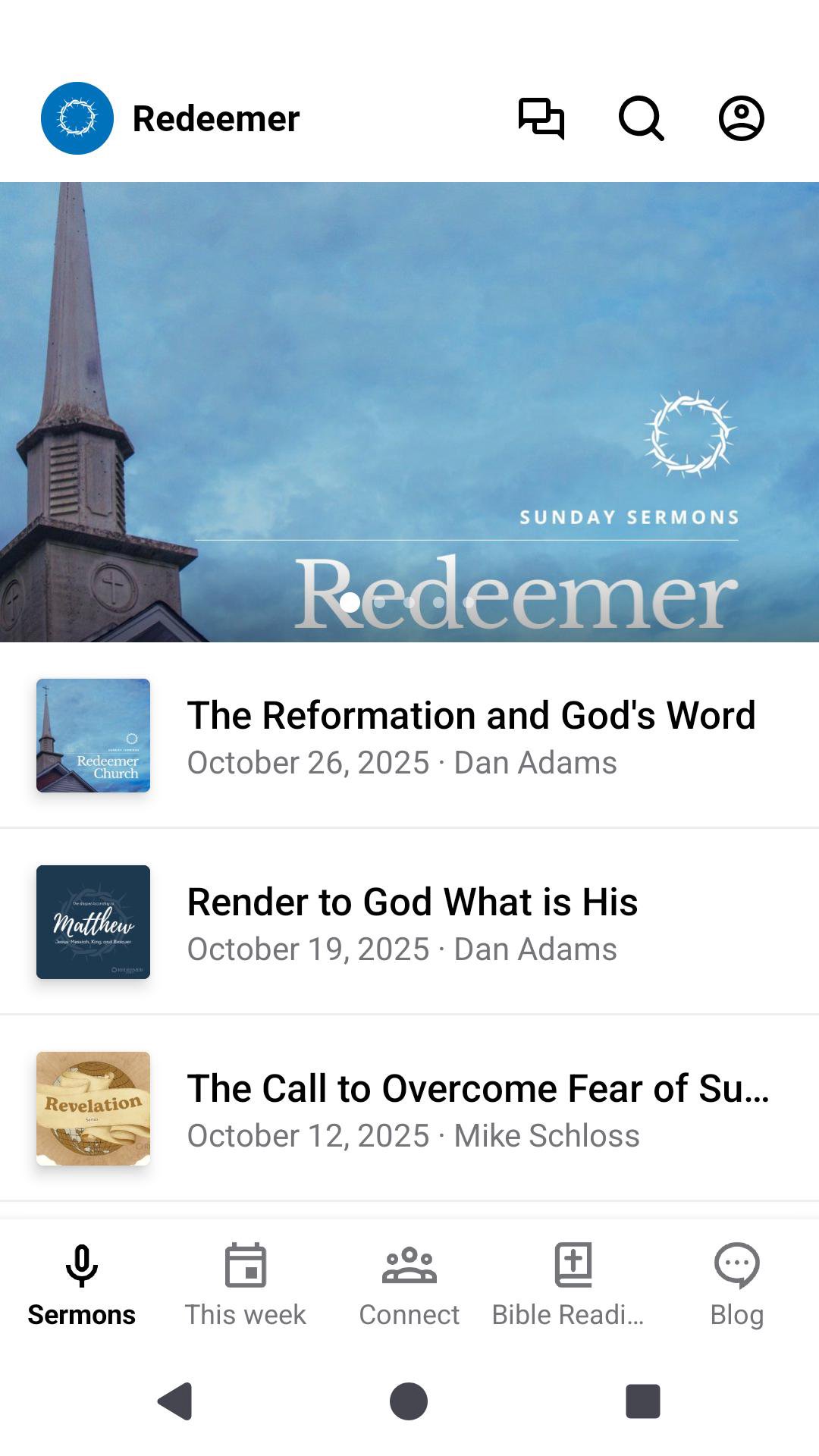Open the messages chat icon
This screenshot has width=819, height=1456.
[541, 119]
